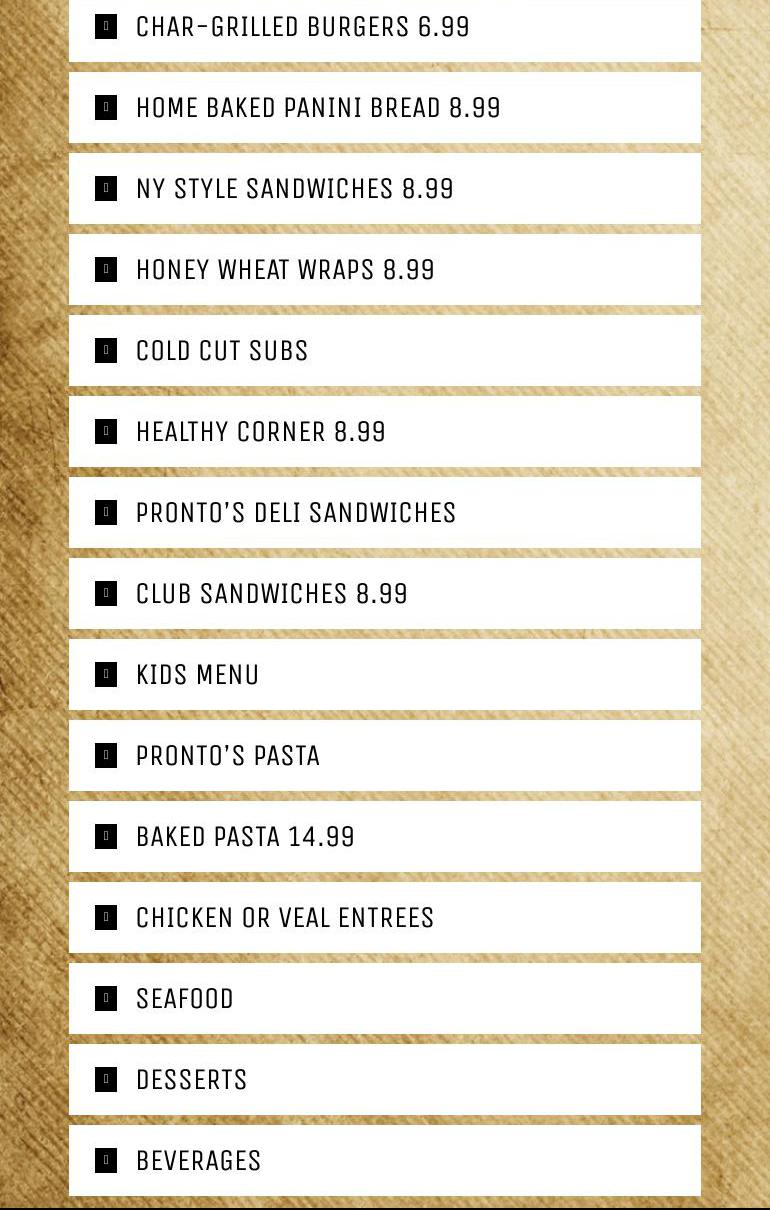The height and width of the screenshot is (1210, 770).
Task: Open the Kids Menu section
Action: point(197,675)
